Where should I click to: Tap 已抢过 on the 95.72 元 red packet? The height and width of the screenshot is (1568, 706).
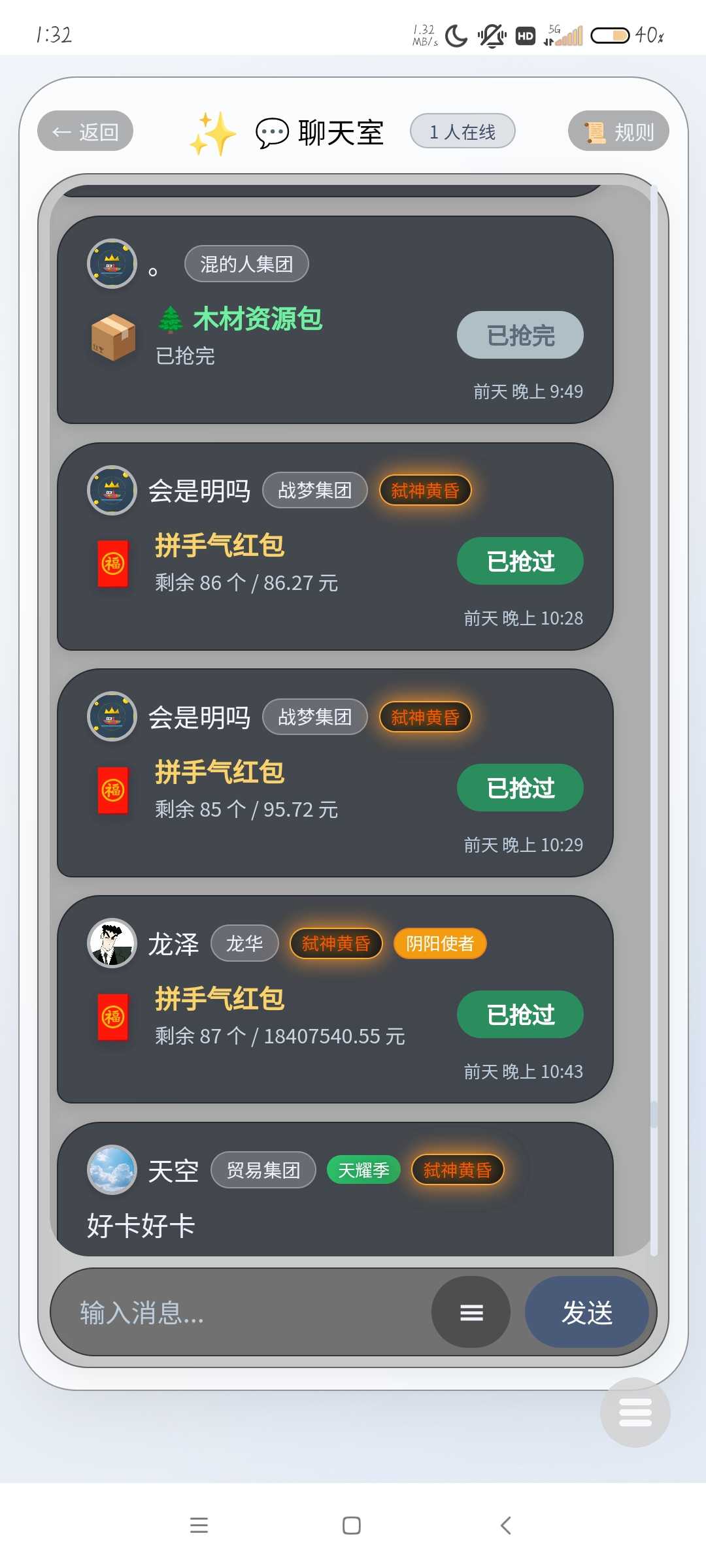click(x=520, y=788)
